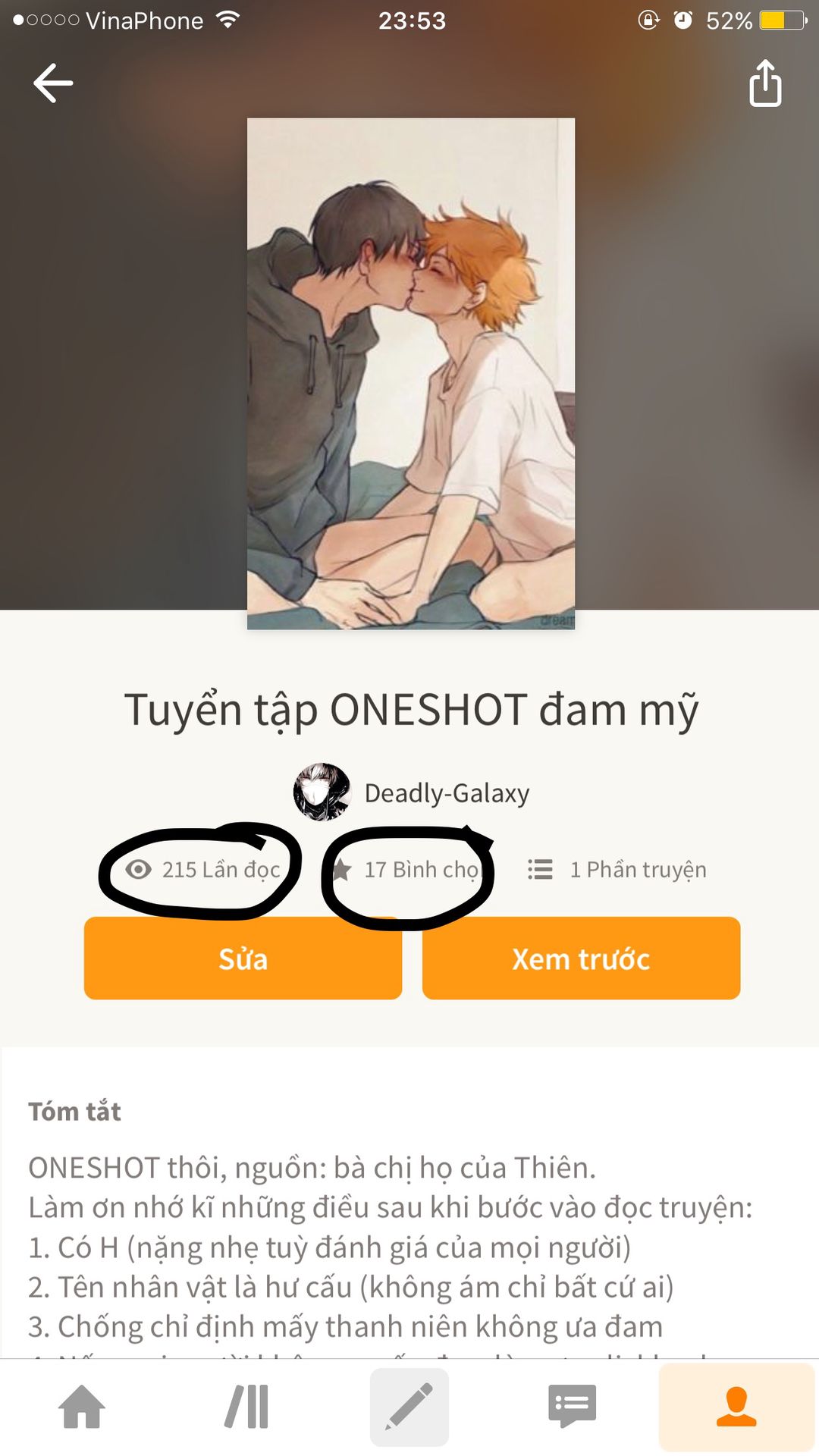Preview the story with Xem trước
The height and width of the screenshot is (1456, 819).
click(x=581, y=959)
